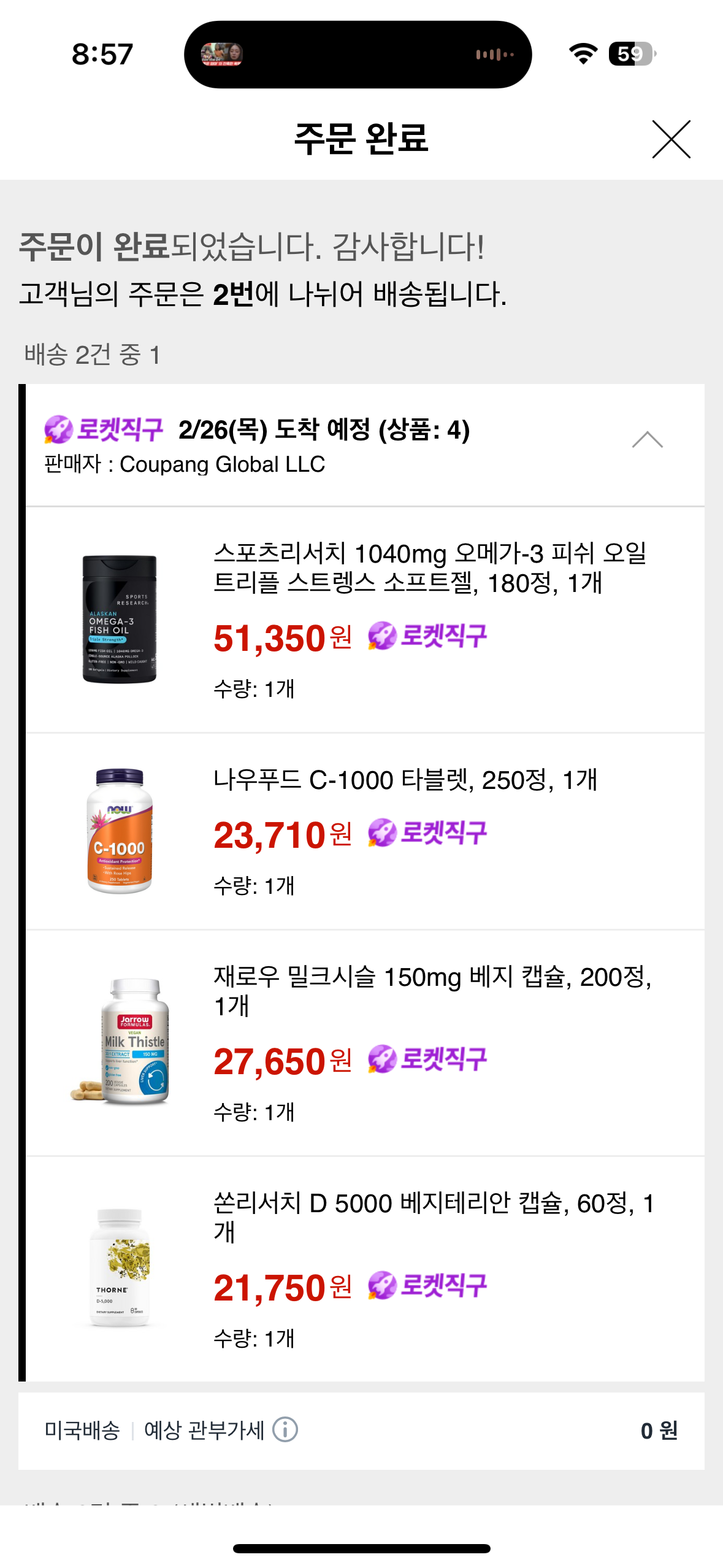
Task: Collapse the 로켓직구 shipment item list
Action: [647, 440]
